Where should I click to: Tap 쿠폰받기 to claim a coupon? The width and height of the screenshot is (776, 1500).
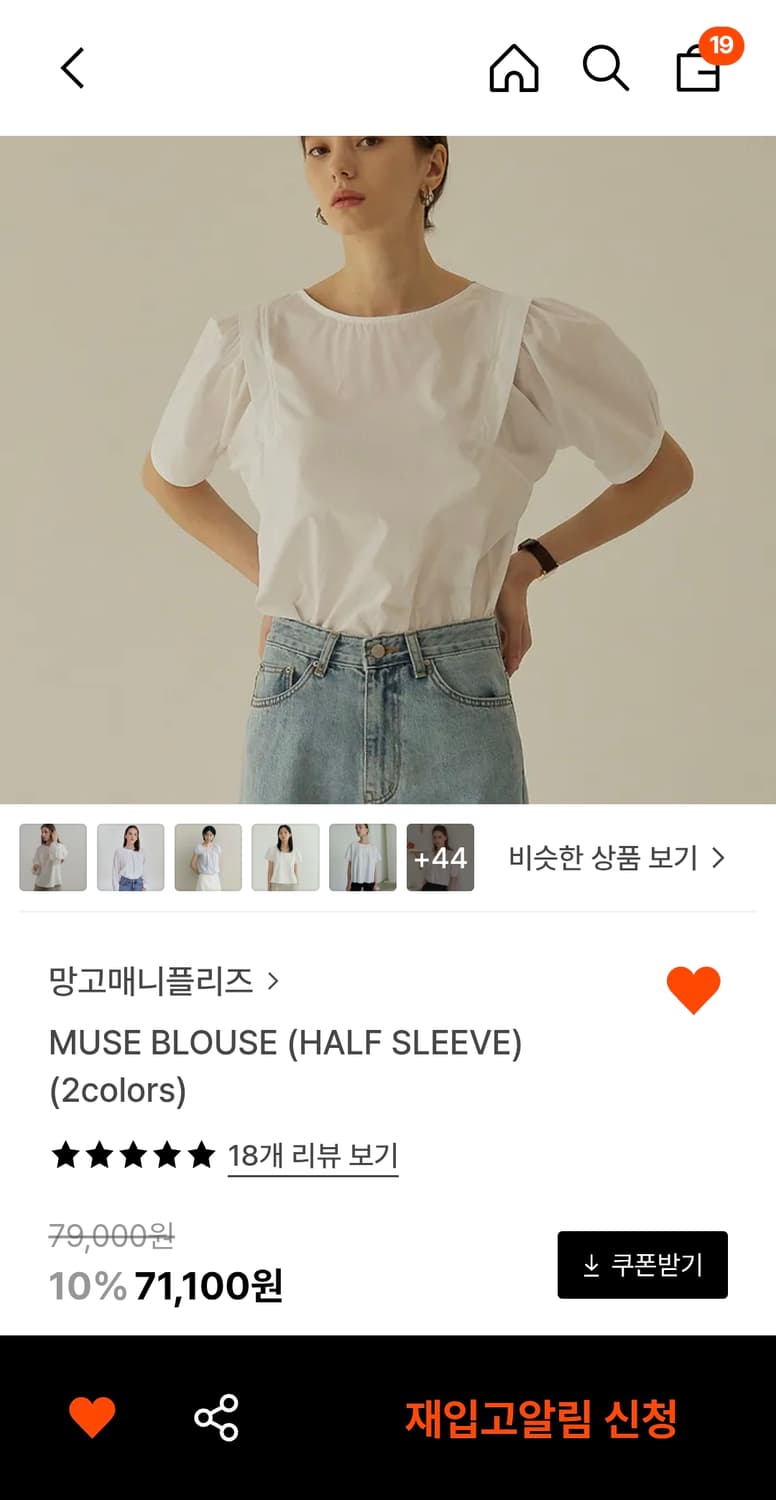coord(642,1263)
